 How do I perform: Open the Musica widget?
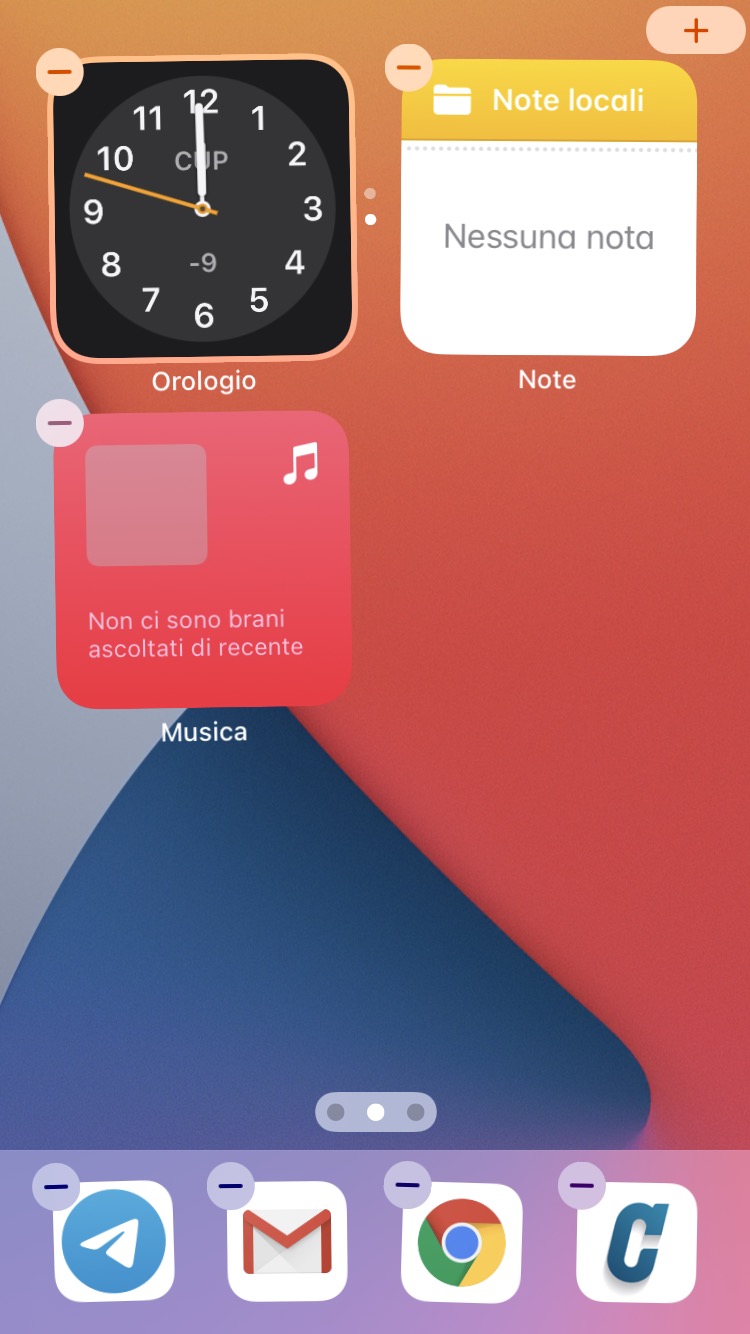tap(203, 560)
